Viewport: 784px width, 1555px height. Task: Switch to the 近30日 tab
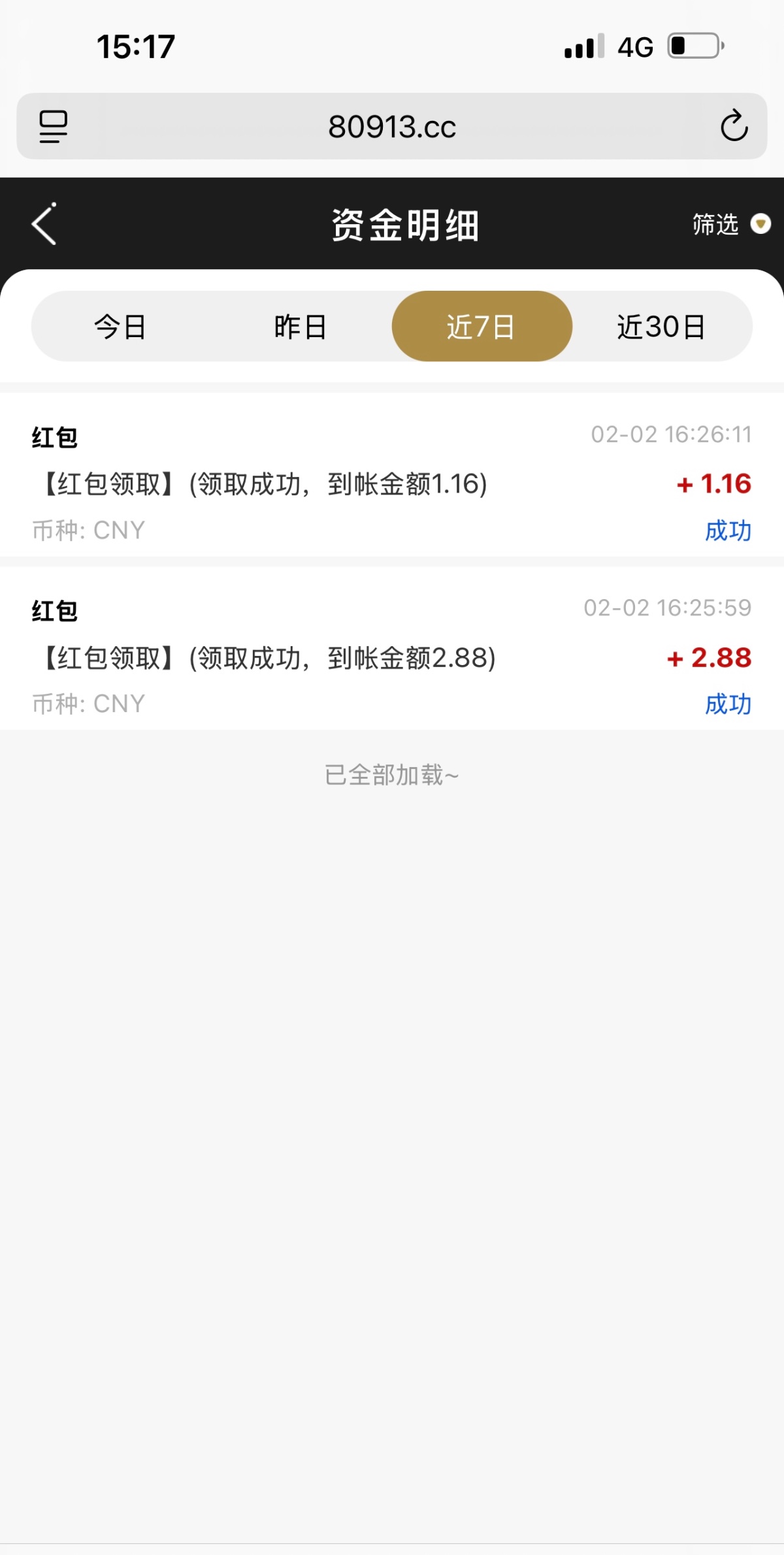coord(661,327)
